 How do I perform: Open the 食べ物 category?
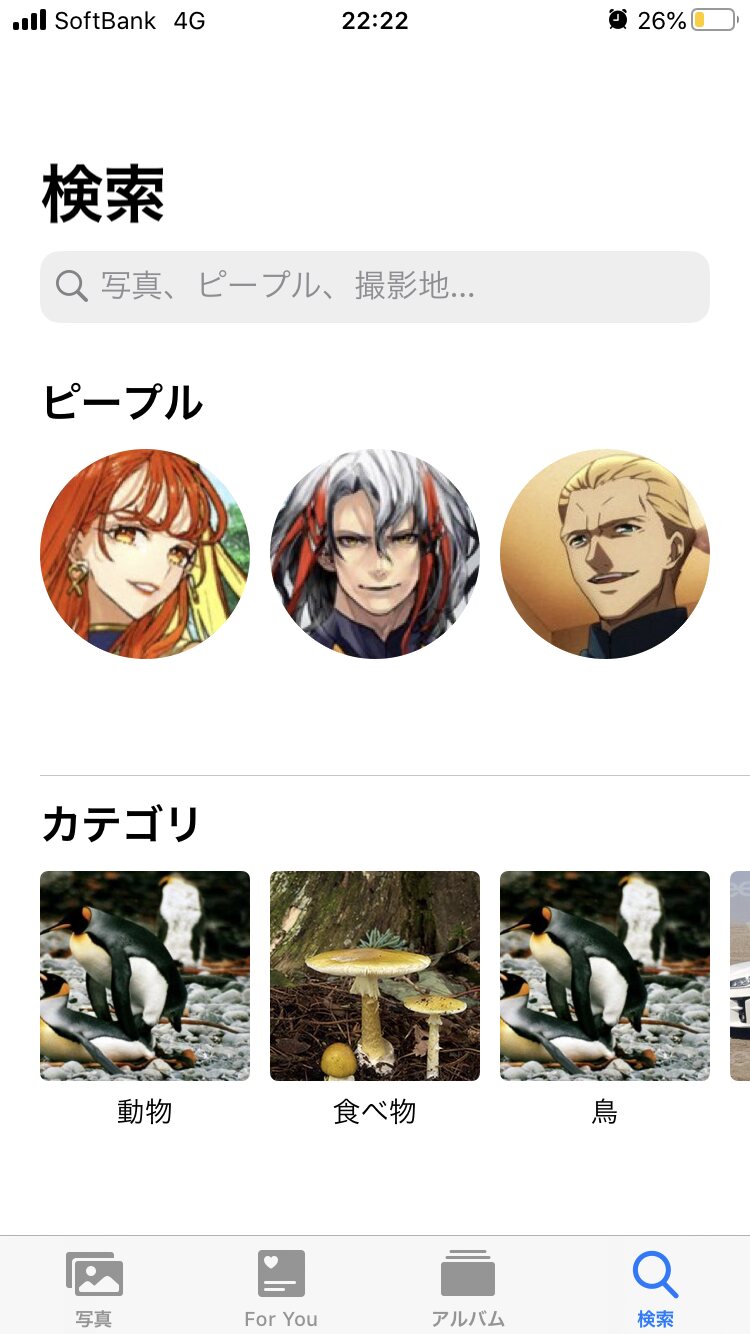pos(375,976)
